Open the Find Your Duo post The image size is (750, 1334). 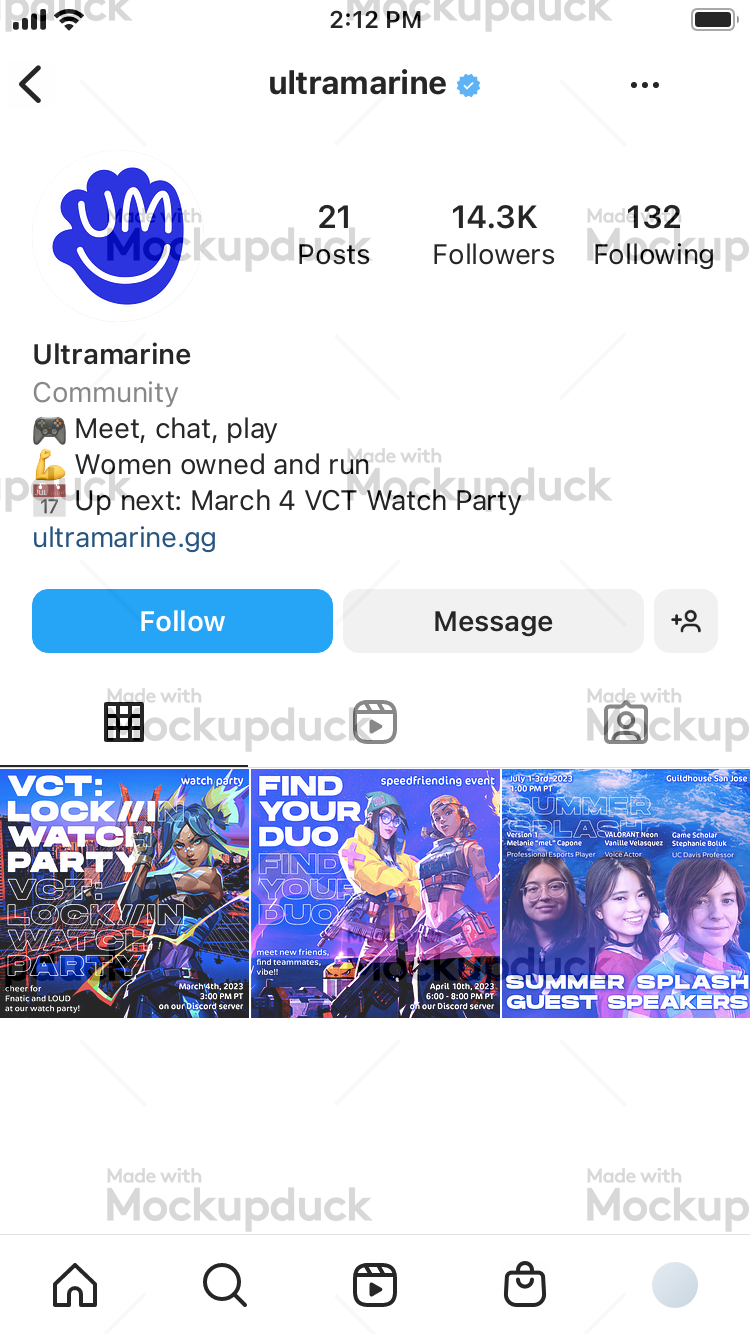click(x=375, y=893)
